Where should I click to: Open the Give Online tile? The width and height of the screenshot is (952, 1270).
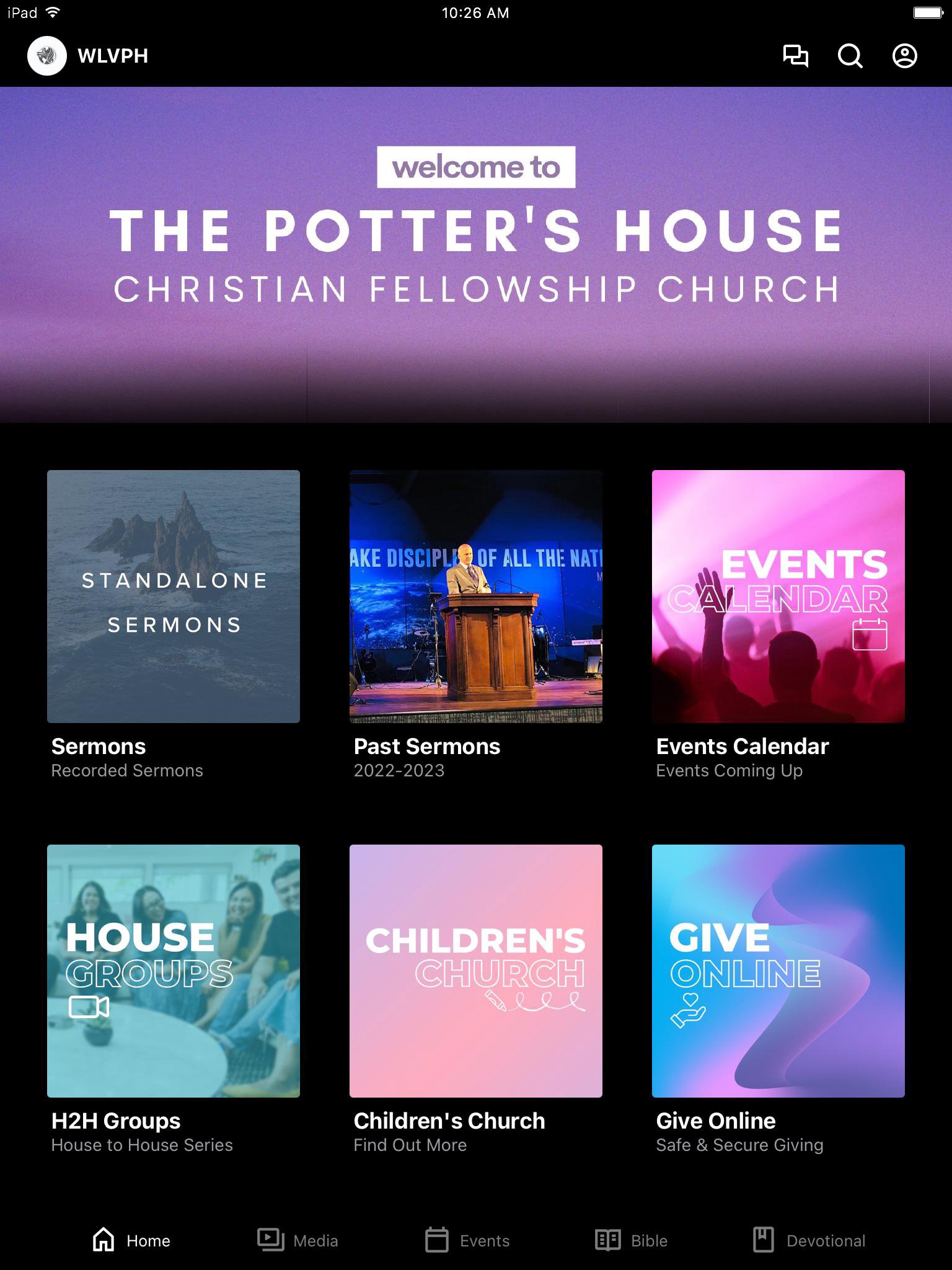coord(778,971)
